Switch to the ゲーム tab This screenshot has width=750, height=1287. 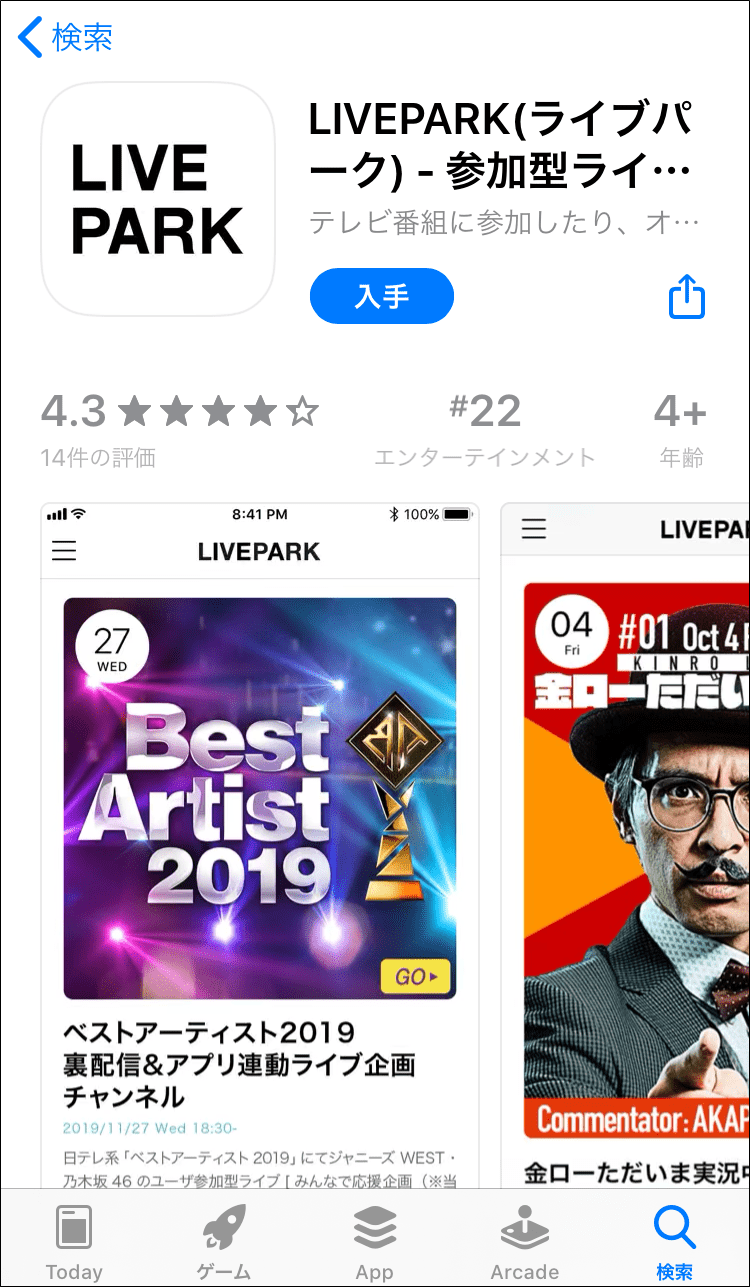tap(224, 1243)
